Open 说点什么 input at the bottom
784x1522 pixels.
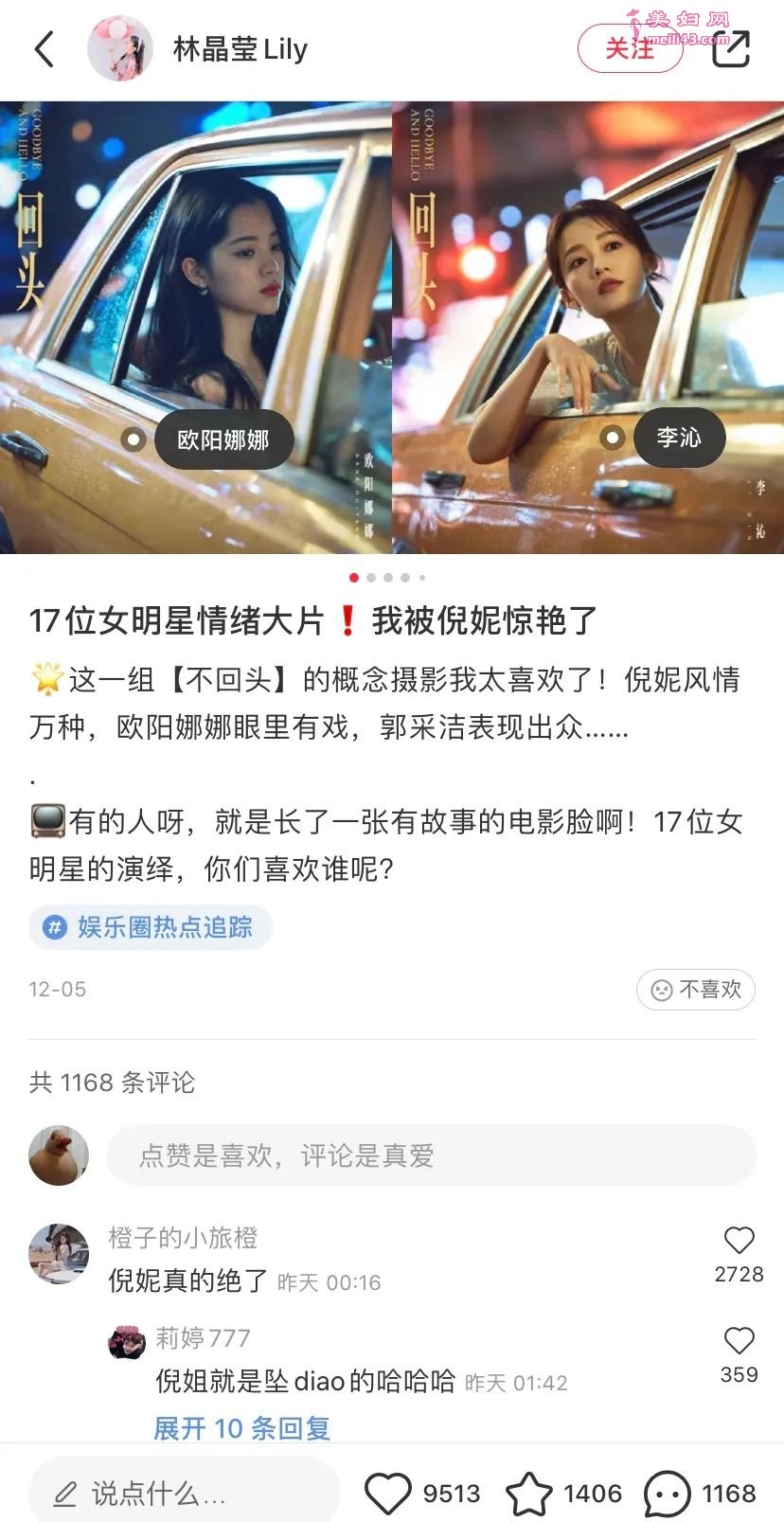pyautogui.click(x=185, y=1494)
